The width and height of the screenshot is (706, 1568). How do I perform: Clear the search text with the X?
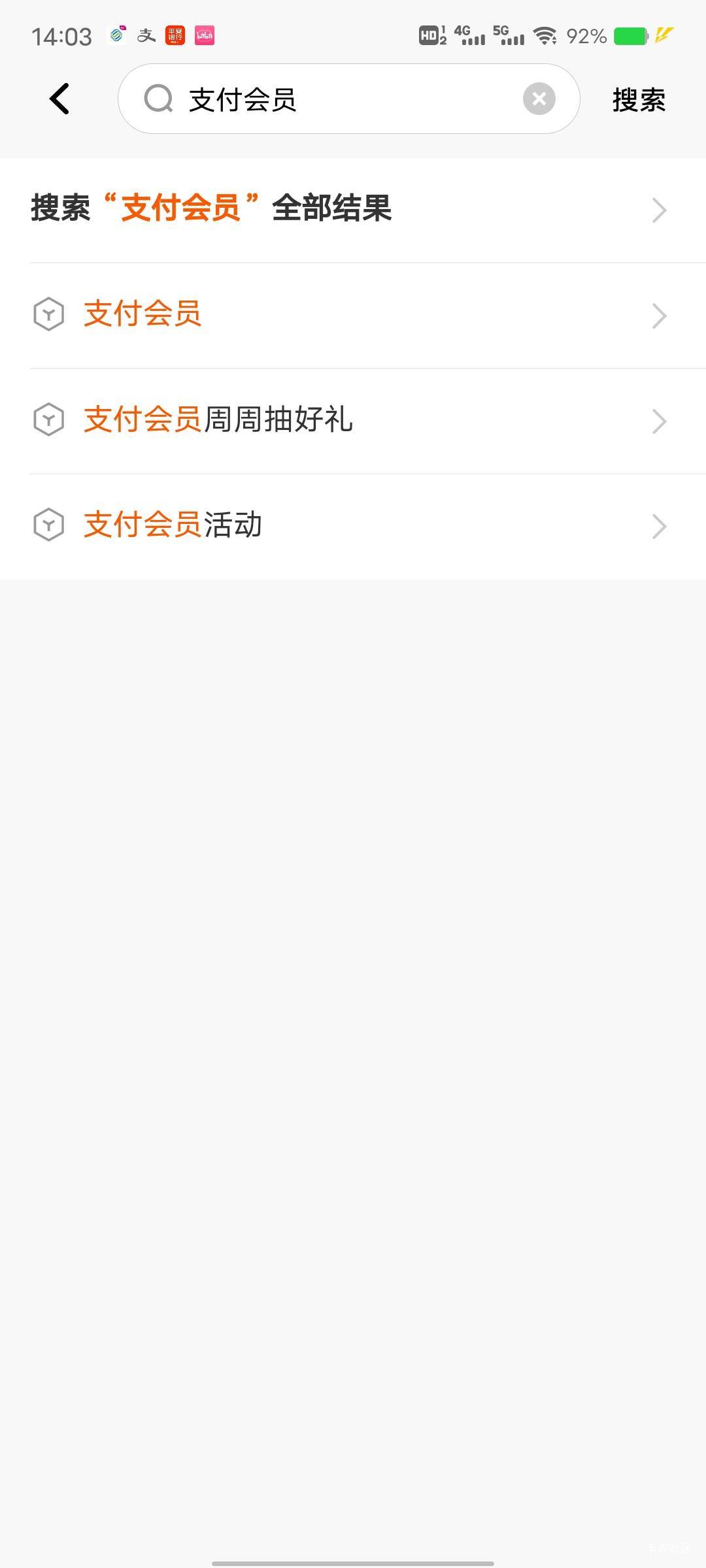[539, 99]
